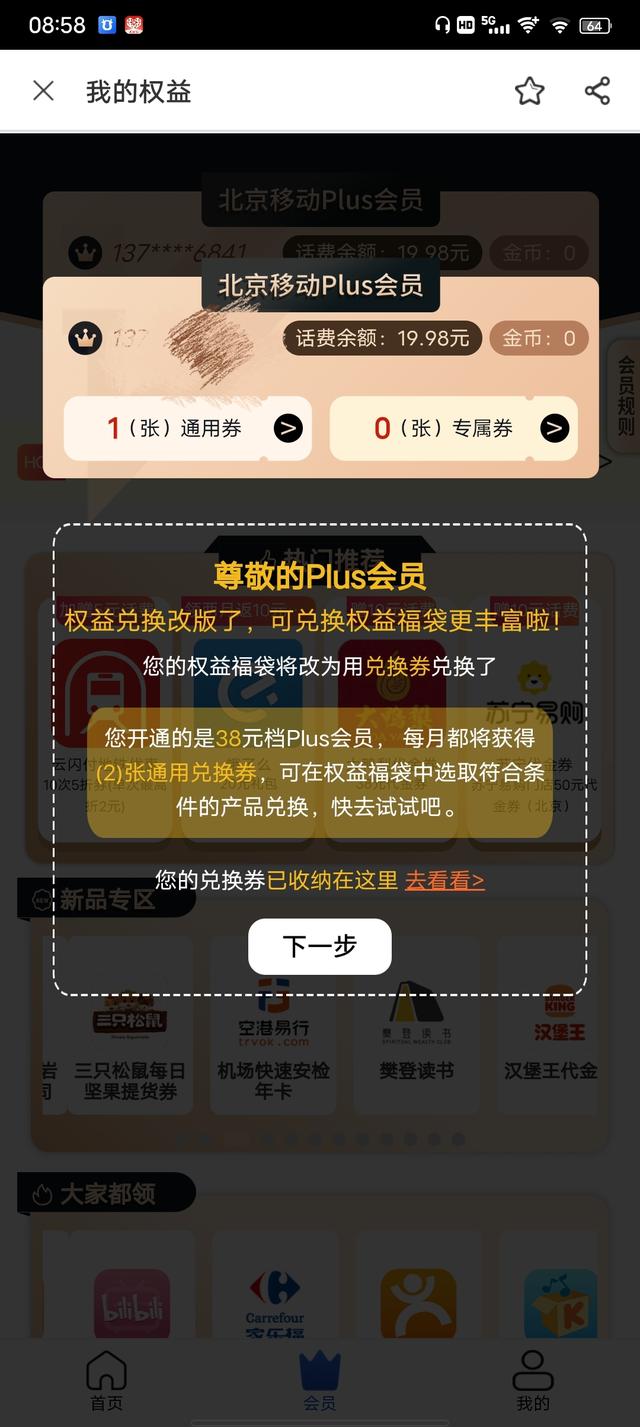Open the 去看看 link
Viewport: 640px width, 1427px height.
[444, 880]
